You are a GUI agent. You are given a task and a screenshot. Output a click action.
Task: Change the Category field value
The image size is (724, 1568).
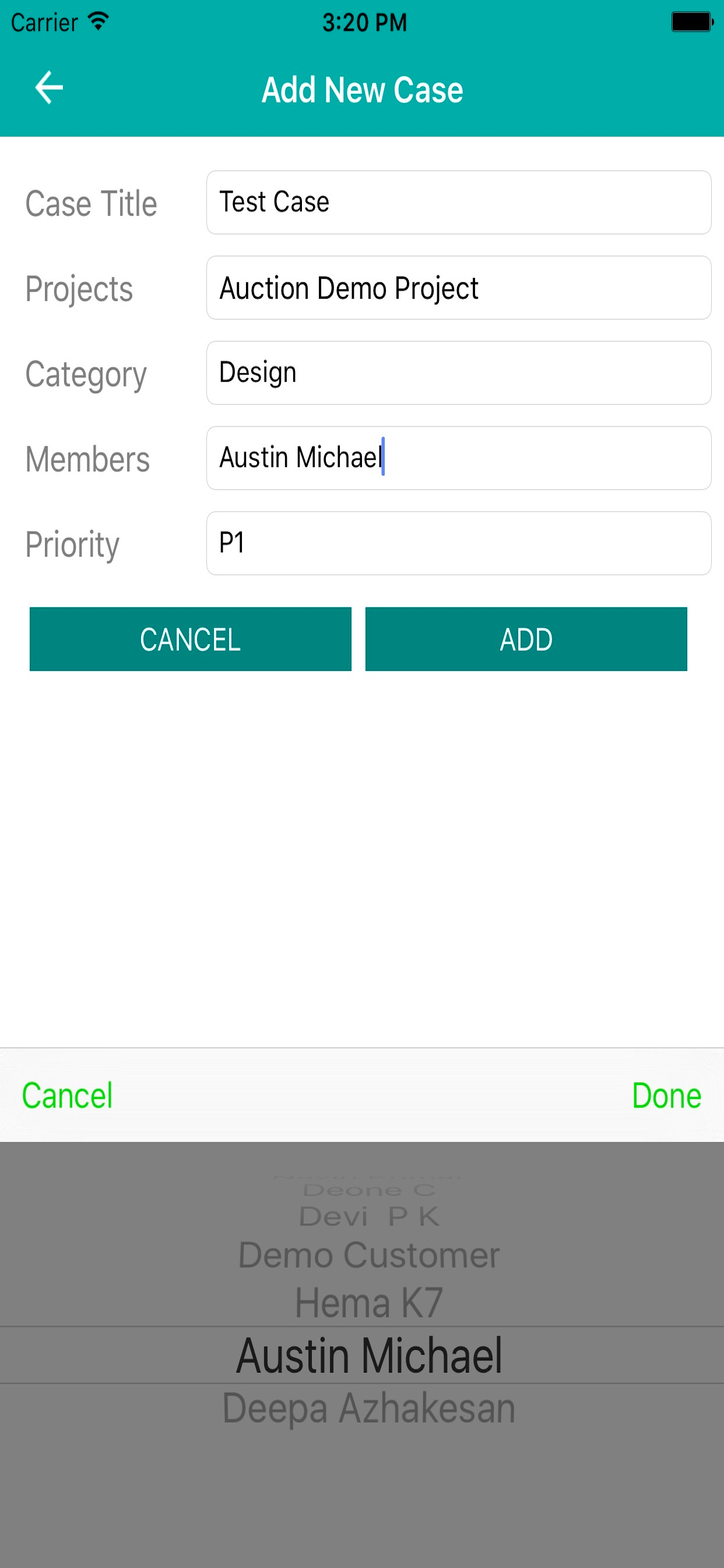(x=458, y=373)
